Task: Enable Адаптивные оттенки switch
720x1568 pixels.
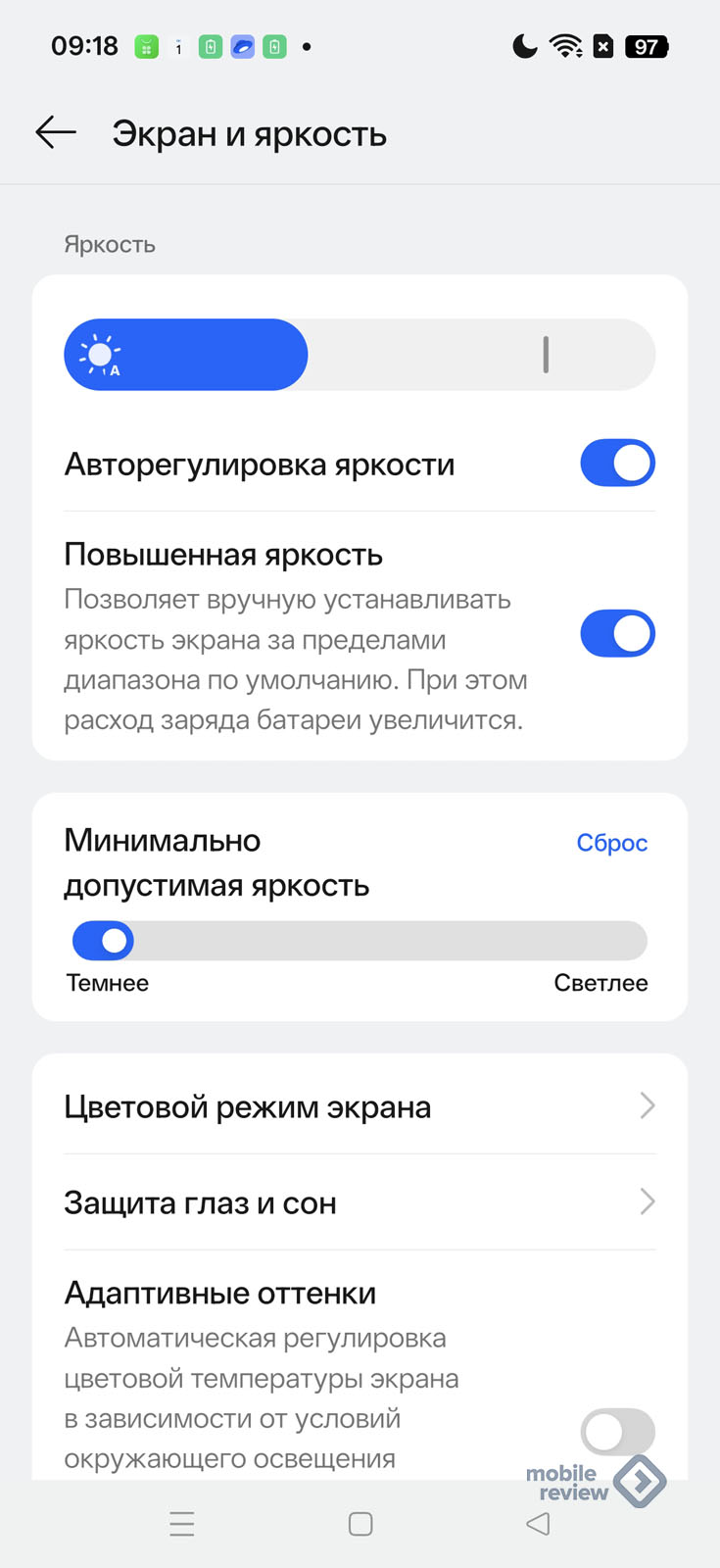Action: 617,1432
